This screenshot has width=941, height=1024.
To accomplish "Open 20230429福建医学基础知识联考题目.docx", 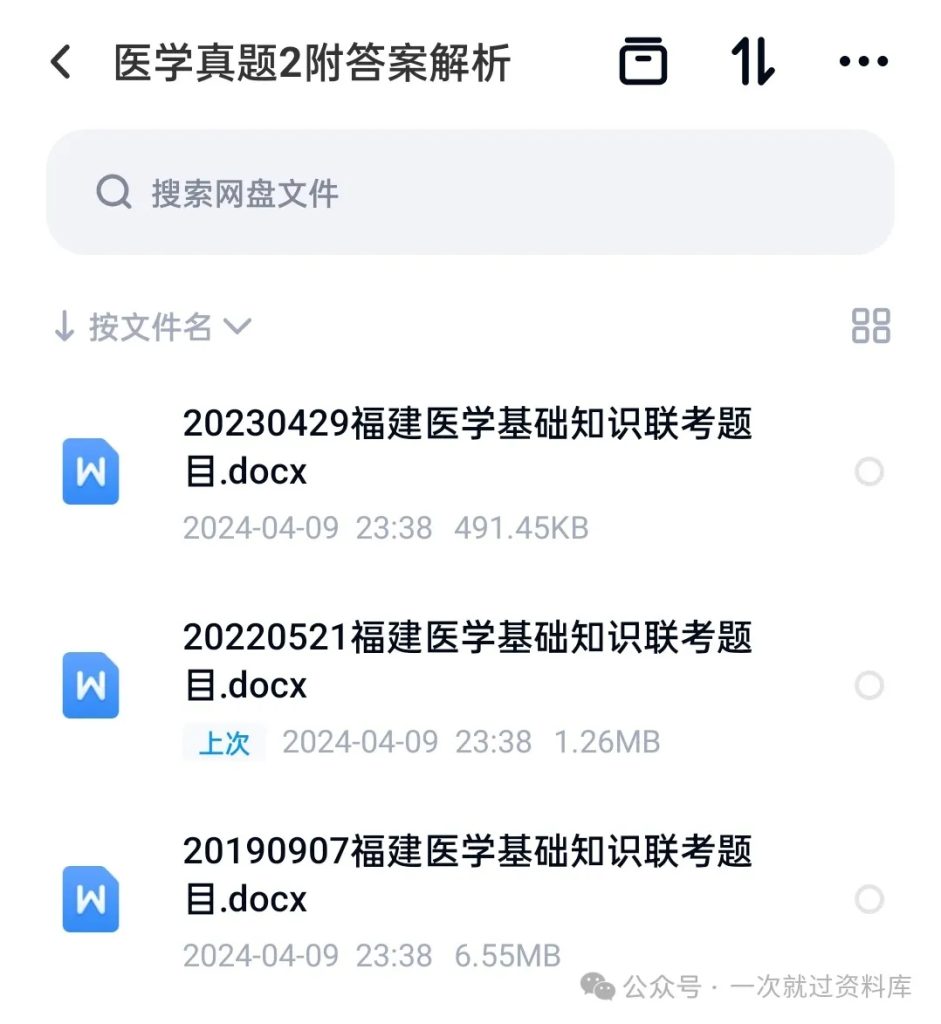I will 467,448.
